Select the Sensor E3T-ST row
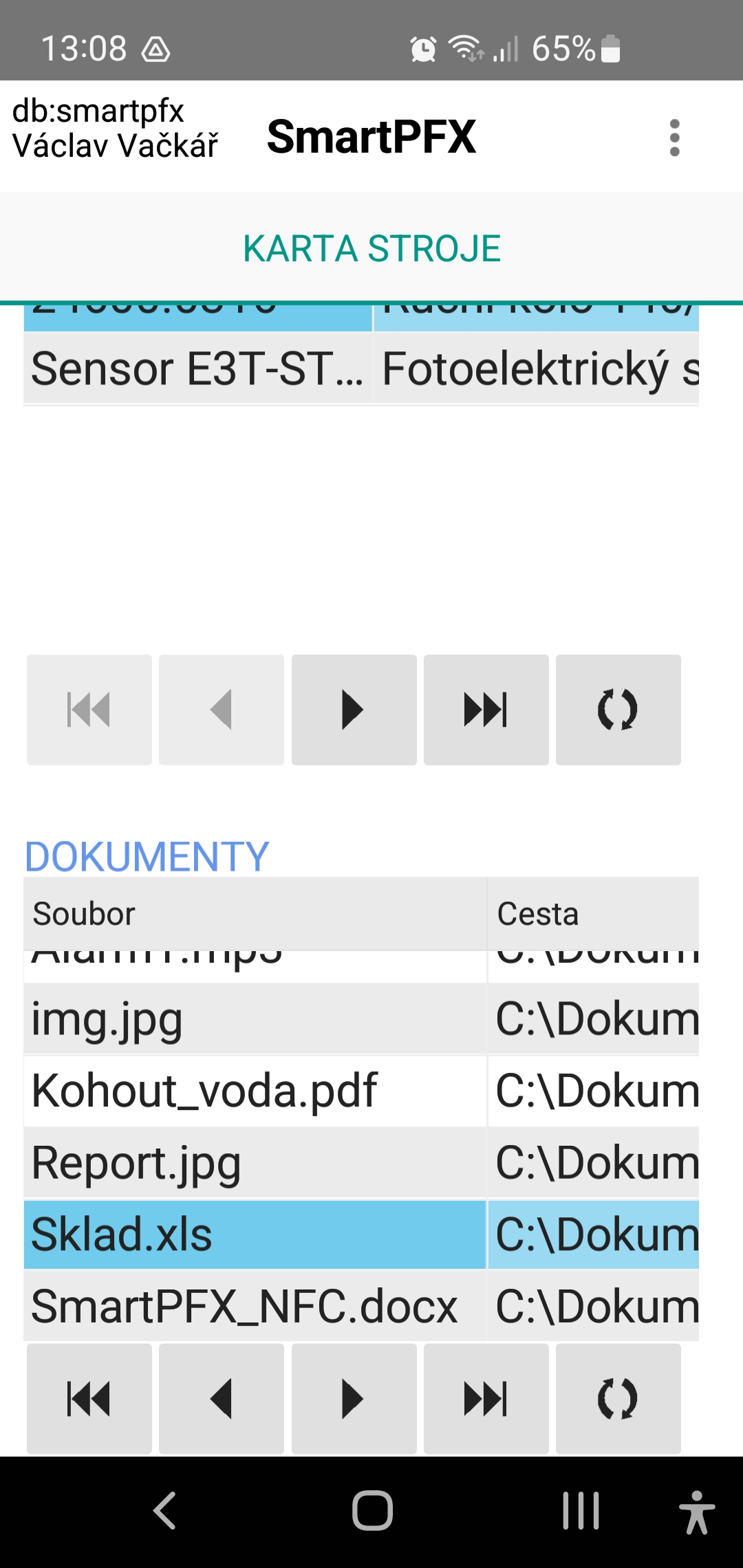 click(x=361, y=369)
